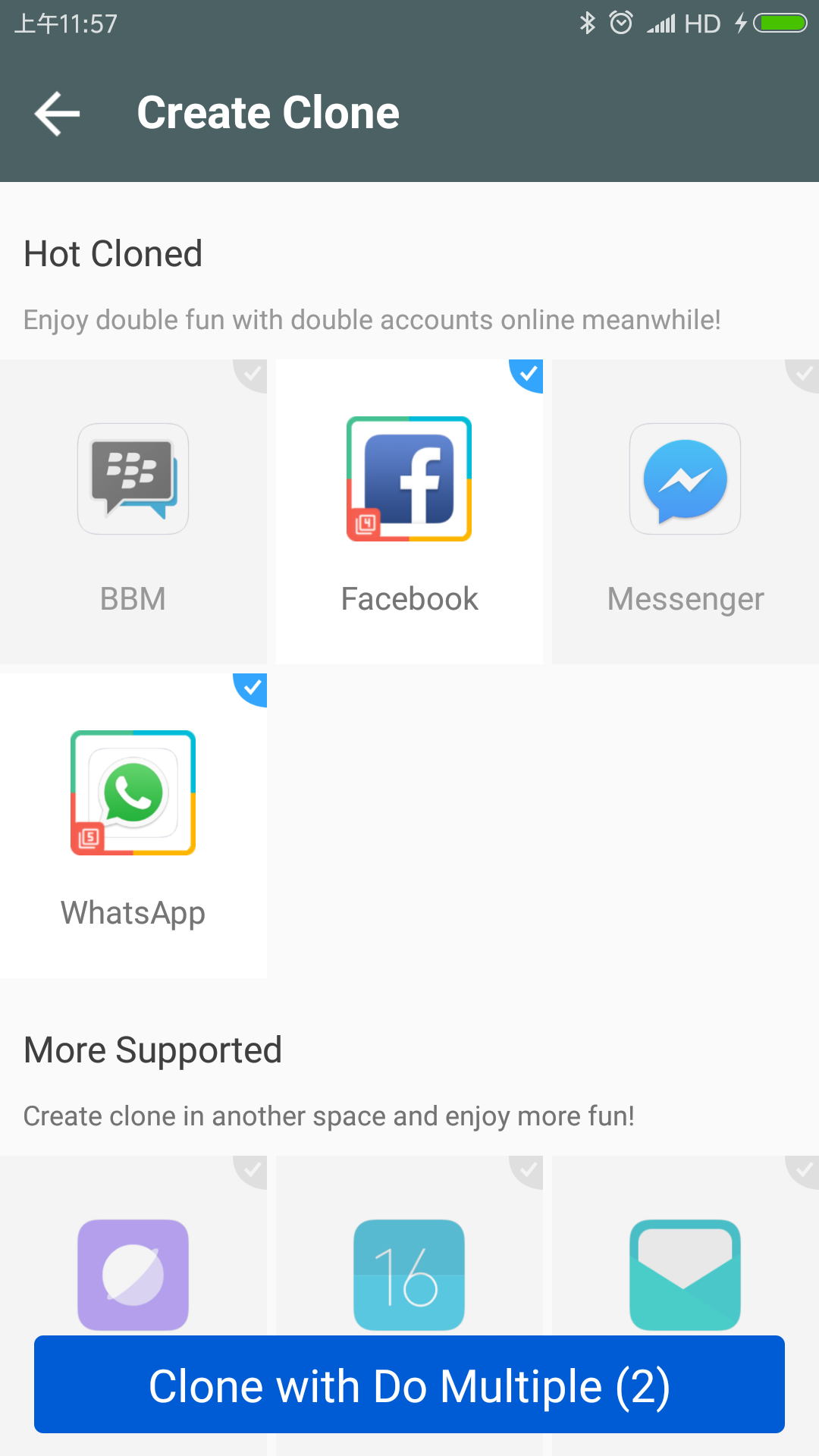819x1456 pixels.
Task: Tap the Hot Cloned section header
Action: [113, 253]
